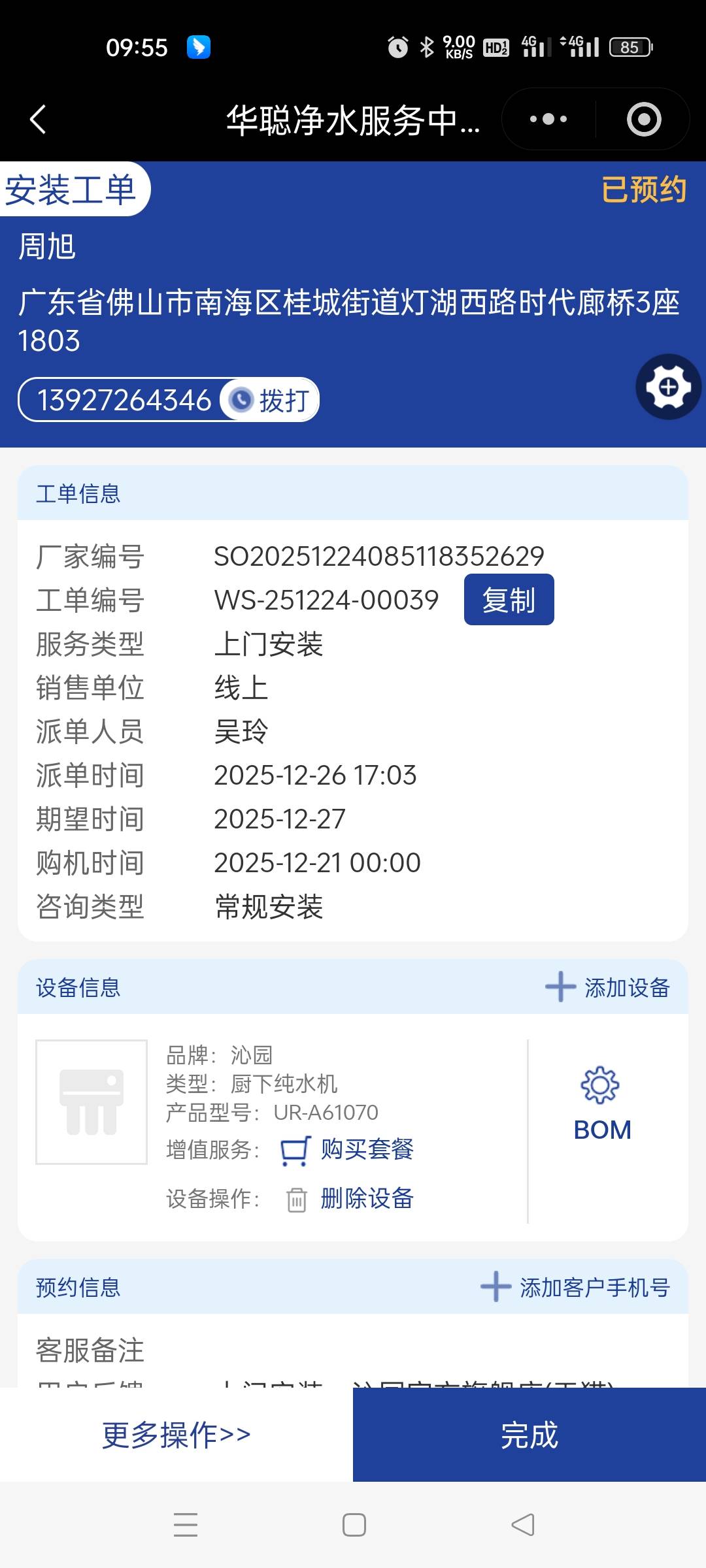Close the mini program via circle icon
Viewport: 706px width, 1568px height.
[644, 120]
